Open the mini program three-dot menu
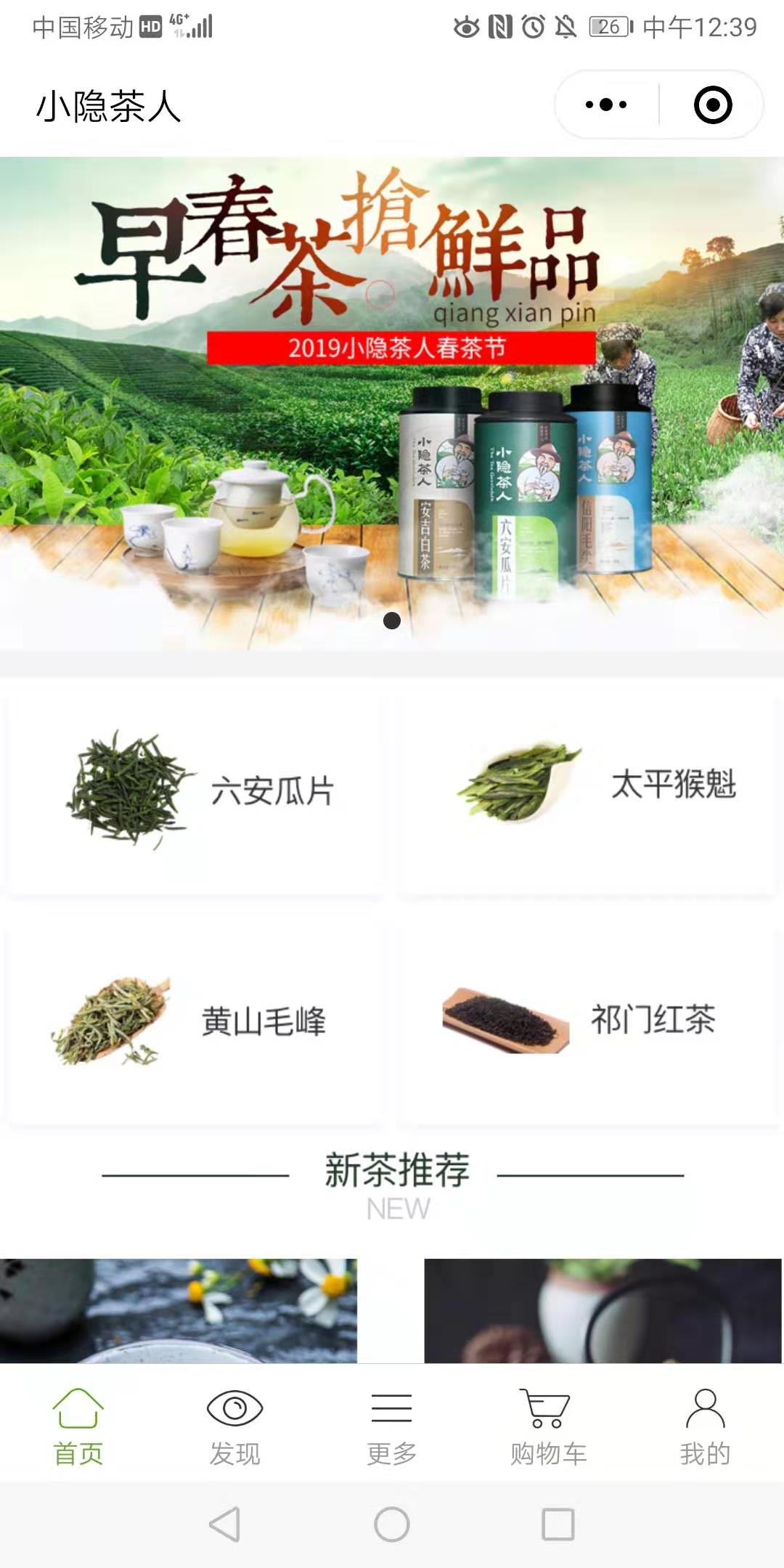Viewport: 784px width, 1568px height. pos(606,105)
